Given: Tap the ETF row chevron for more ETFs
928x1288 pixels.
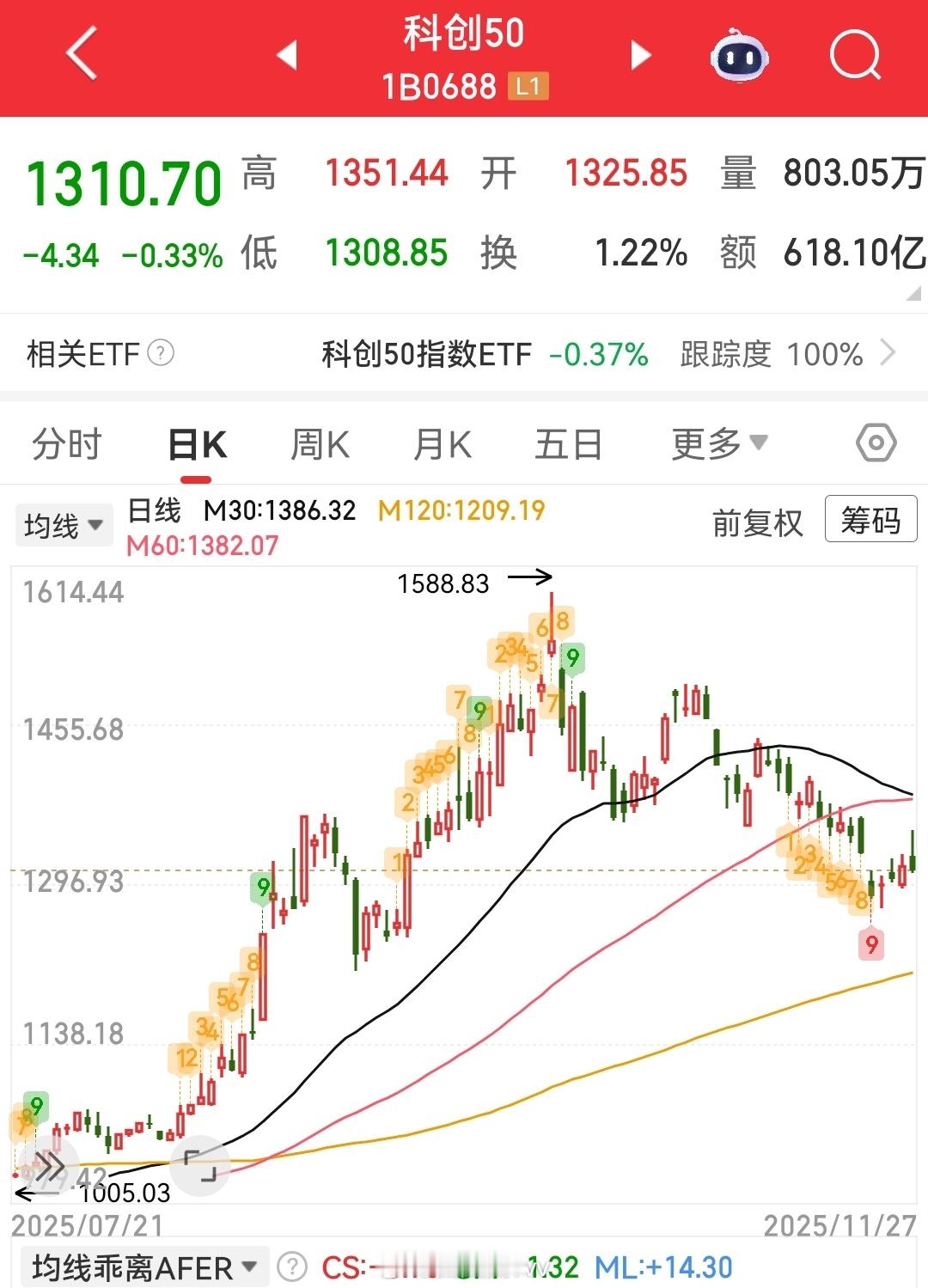Looking at the screenshot, I should tap(890, 354).
